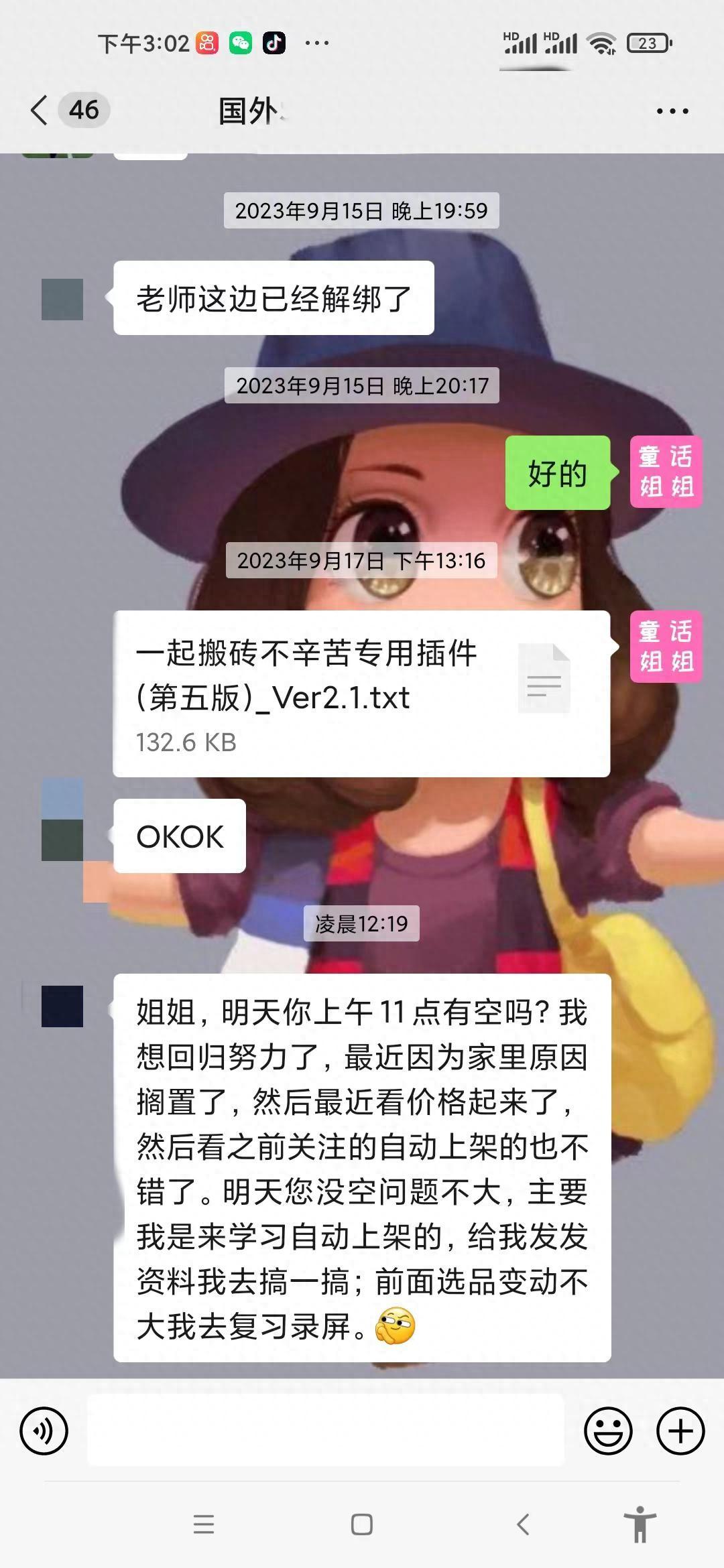Open 童话姐姐 avatar next to 好的
Viewport: 724px width, 1568px height.
point(666,472)
